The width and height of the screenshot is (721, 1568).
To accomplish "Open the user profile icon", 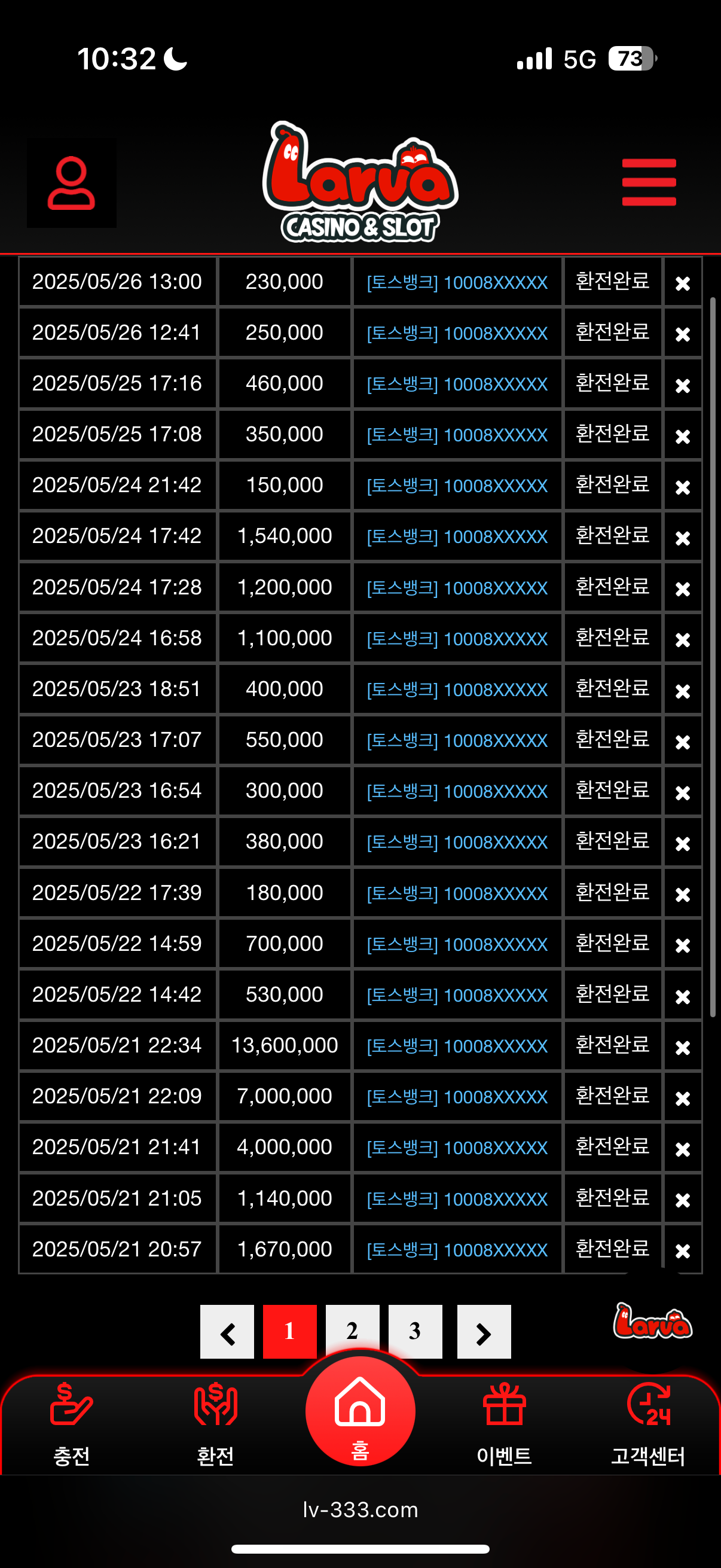I will [71, 182].
